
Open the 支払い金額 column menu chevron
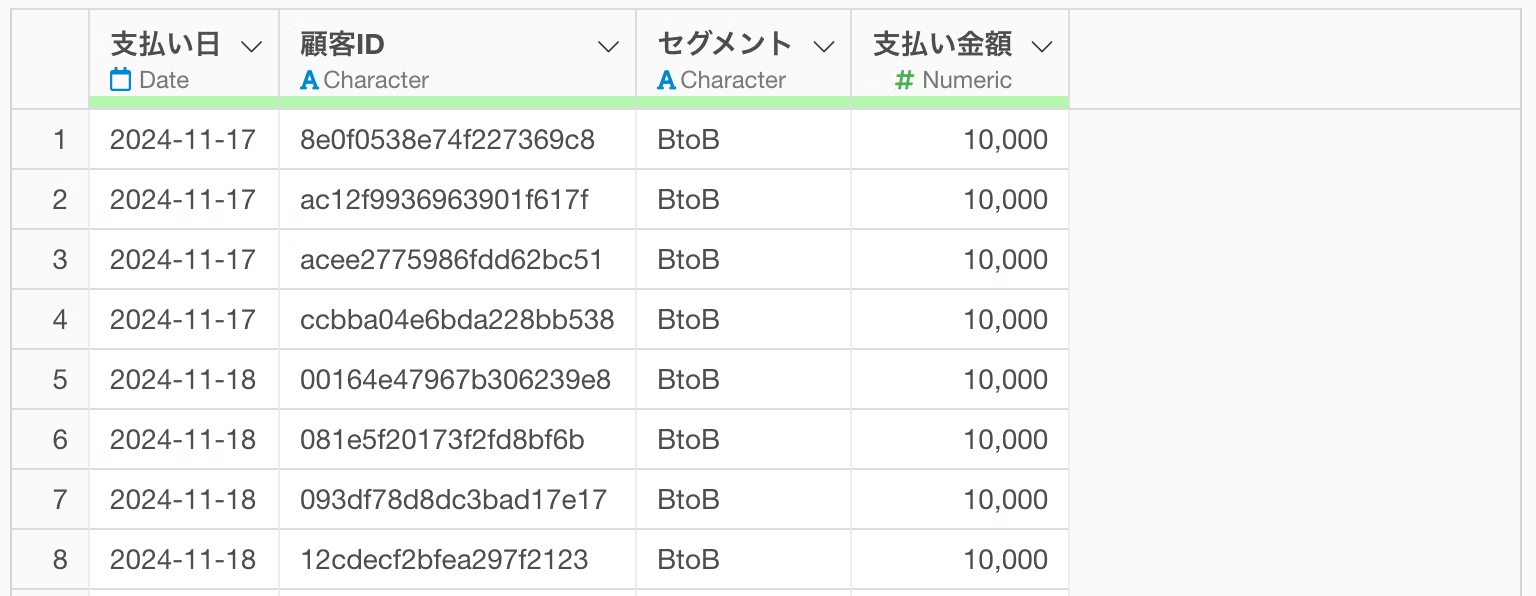coord(1042,47)
